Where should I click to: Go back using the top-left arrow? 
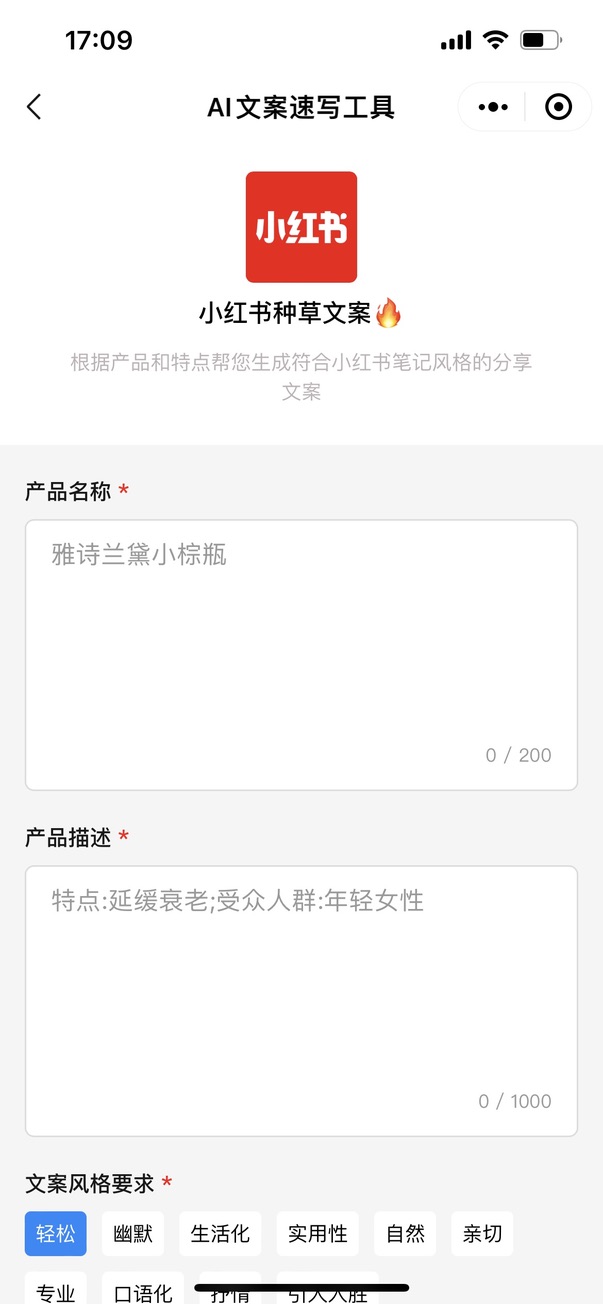coord(34,107)
